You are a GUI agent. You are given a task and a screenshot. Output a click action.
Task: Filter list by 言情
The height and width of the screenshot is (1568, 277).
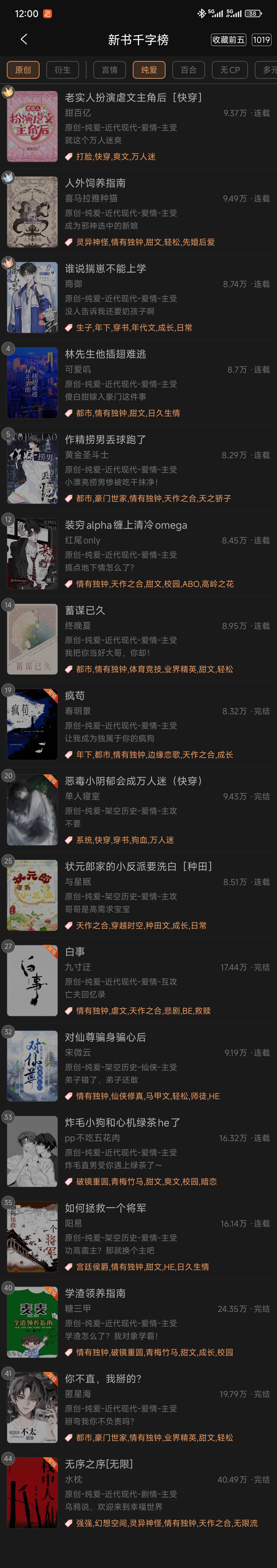pos(110,70)
